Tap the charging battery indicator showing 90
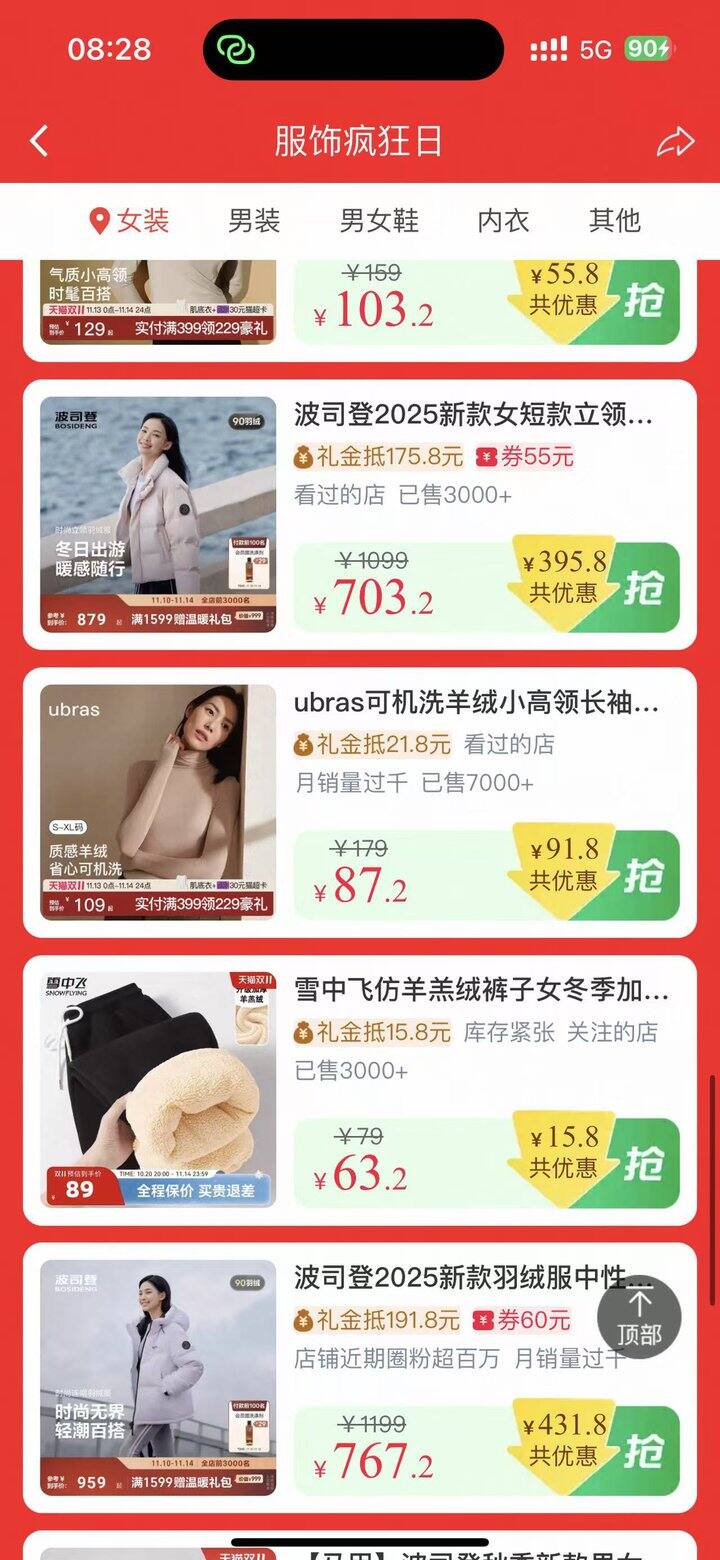 click(x=647, y=47)
